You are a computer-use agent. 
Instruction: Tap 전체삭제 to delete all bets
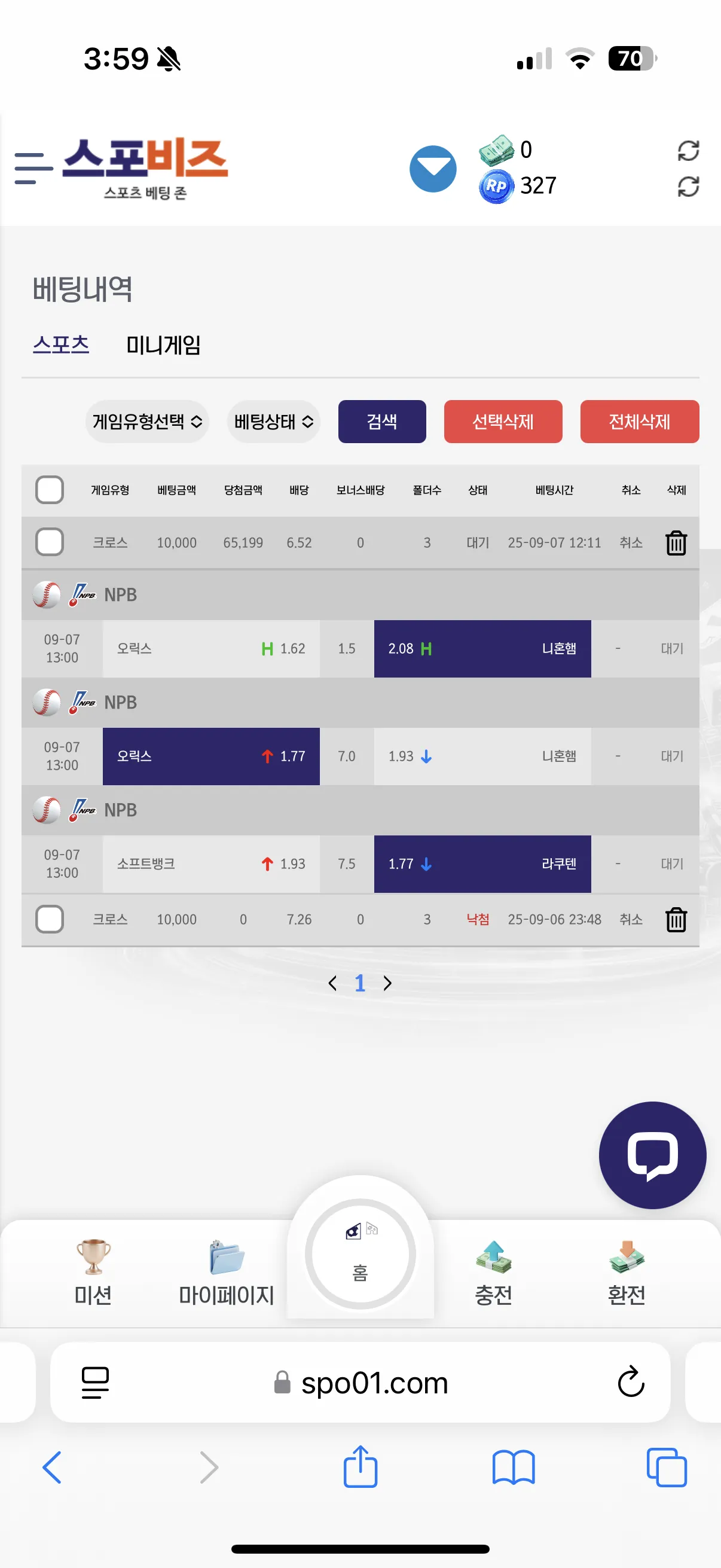pyautogui.click(x=640, y=421)
